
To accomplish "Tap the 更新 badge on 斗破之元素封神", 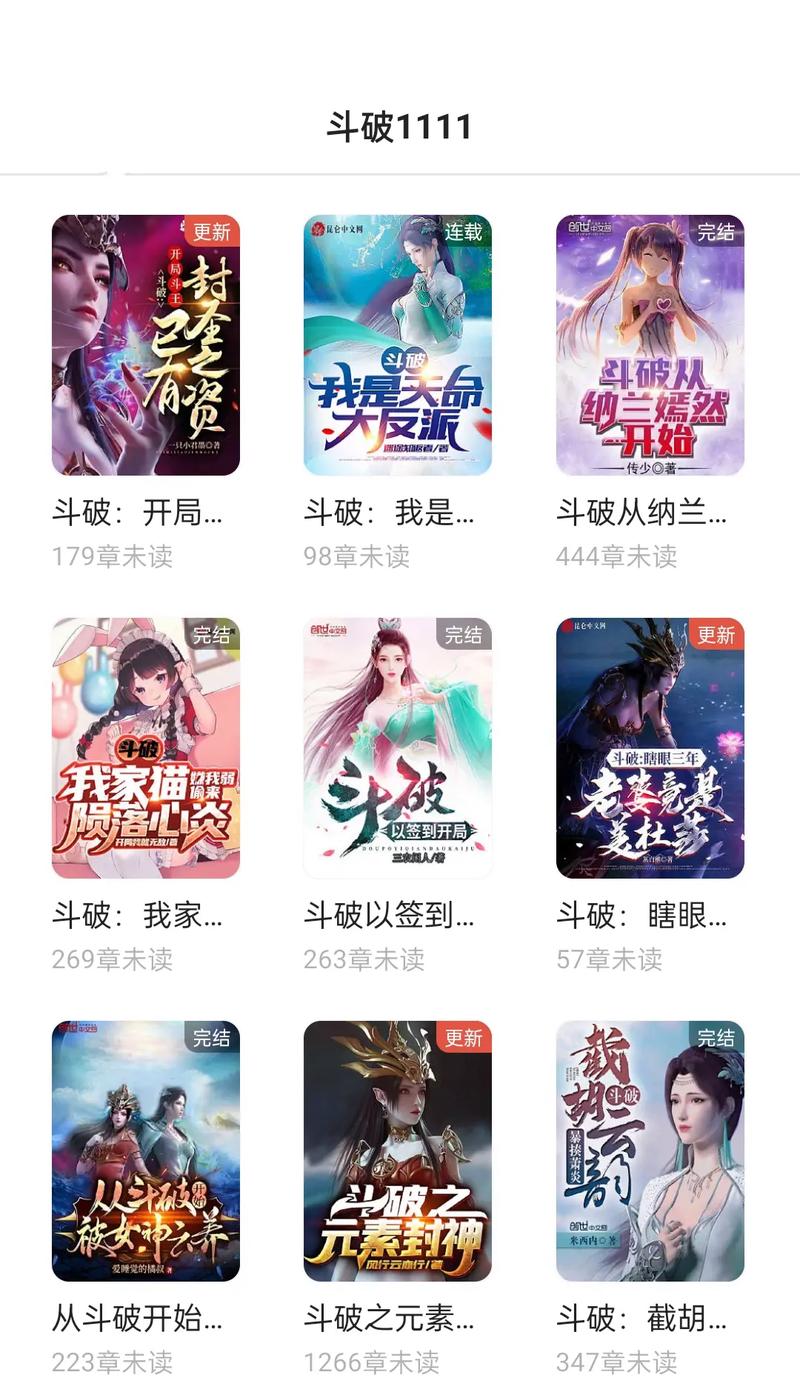I will pyautogui.click(x=464, y=1039).
